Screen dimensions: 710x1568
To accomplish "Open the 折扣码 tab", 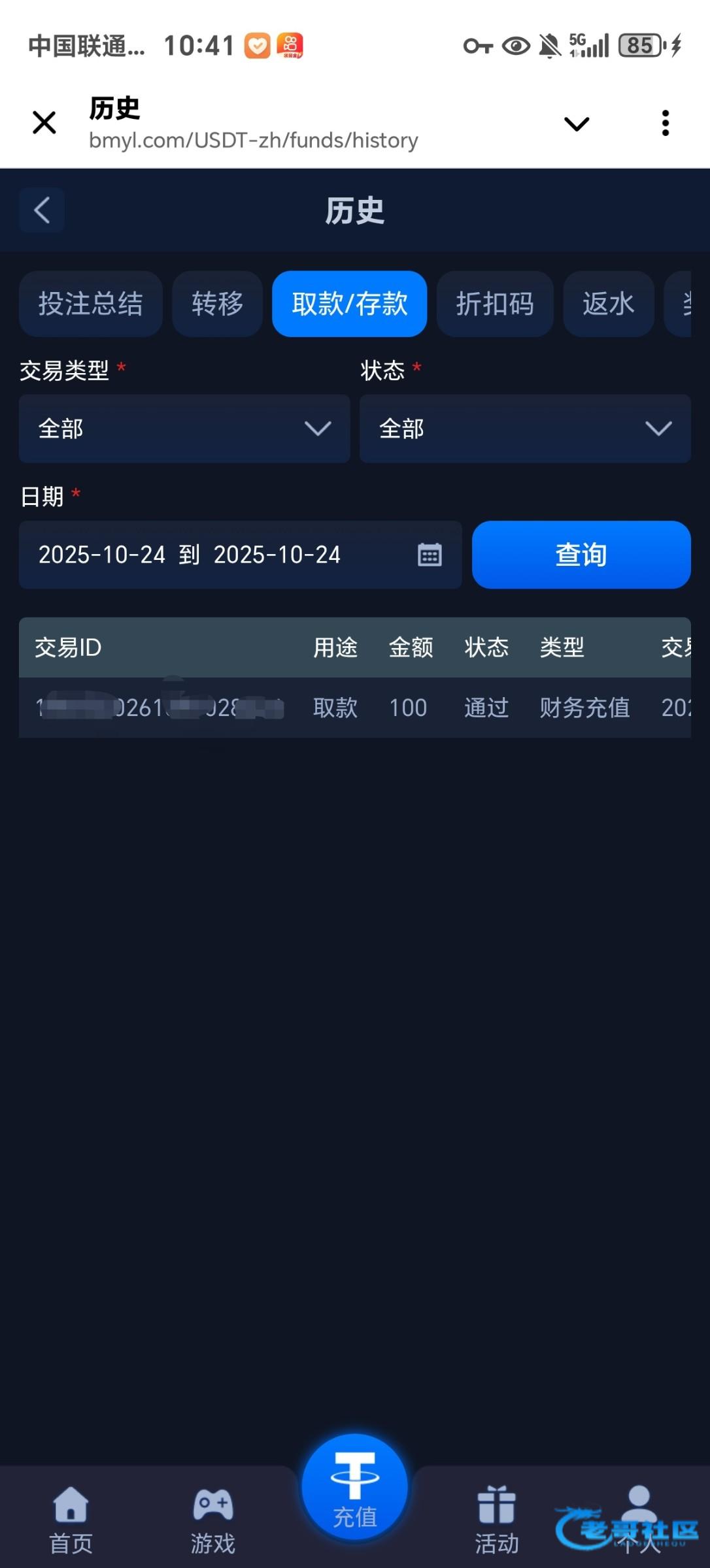I will 495,304.
